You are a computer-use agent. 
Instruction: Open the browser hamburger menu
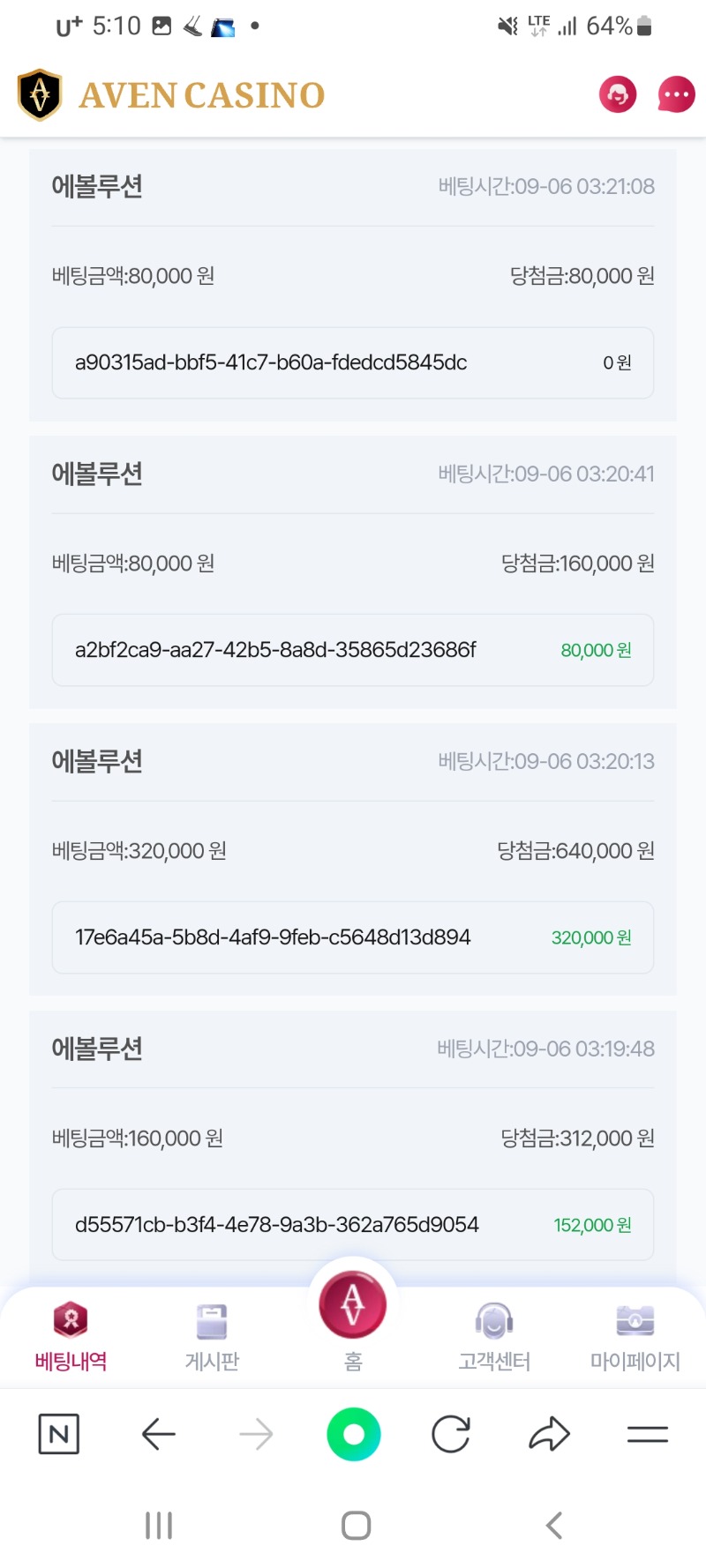[648, 1435]
